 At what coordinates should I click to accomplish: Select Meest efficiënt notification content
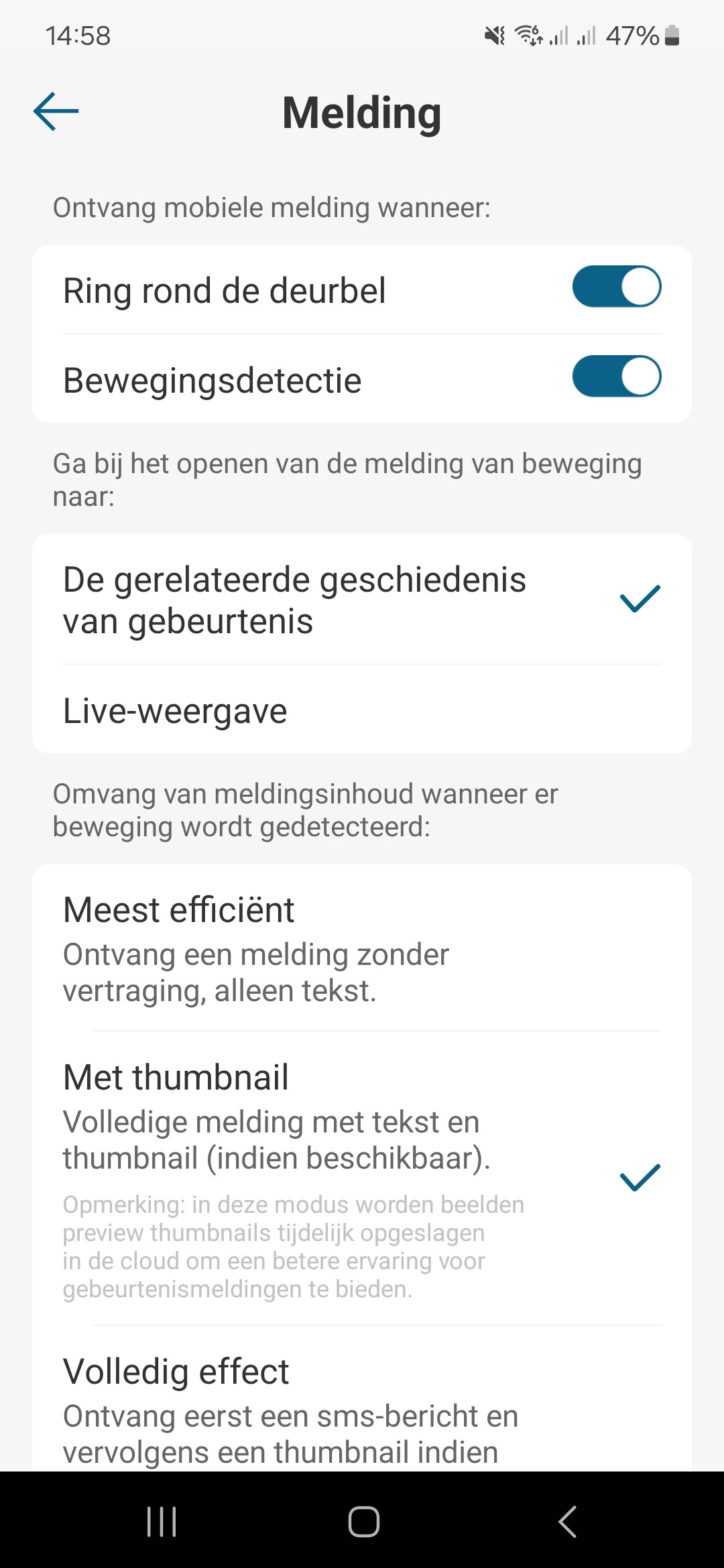click(362, 948)
